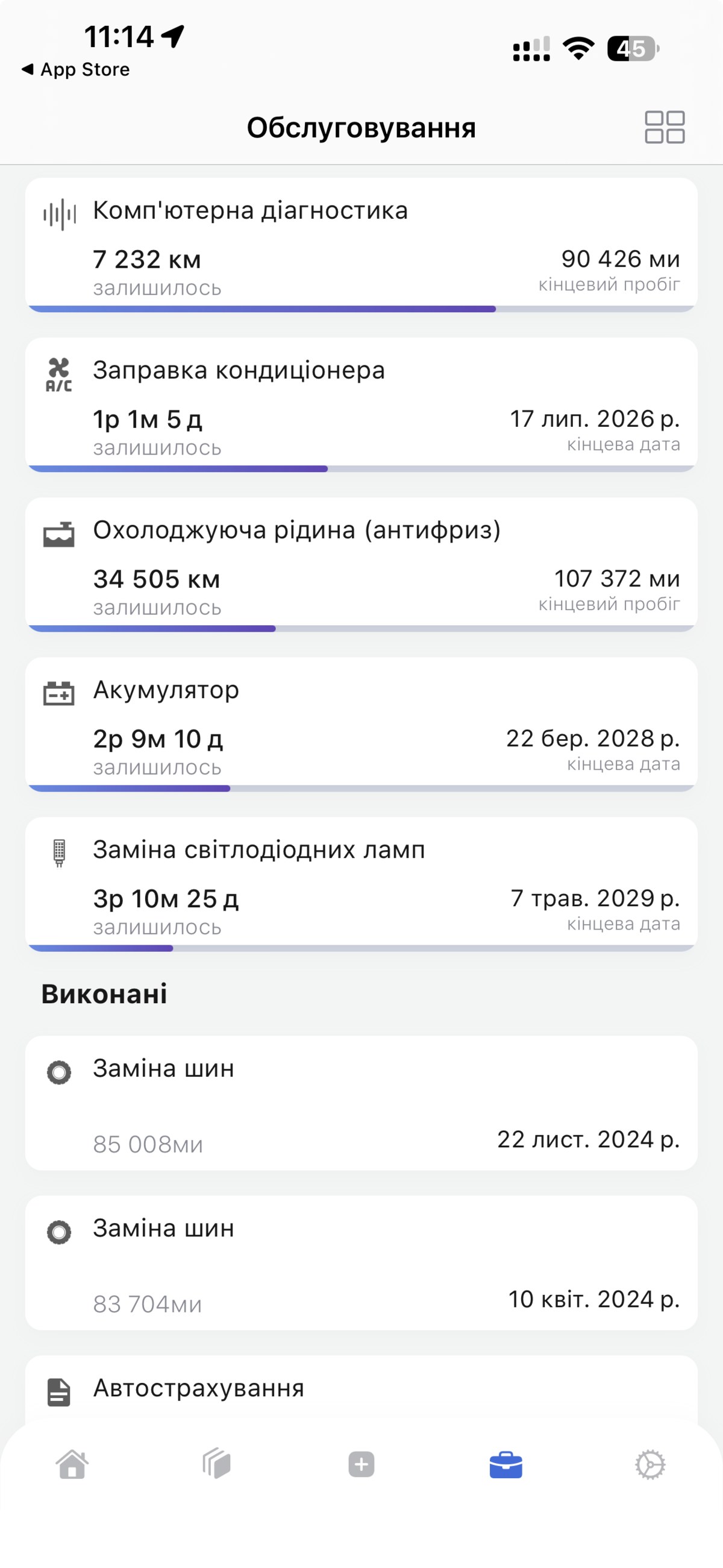Open Заміна шин from 10 квіт. 2024

coord(361,1262)
